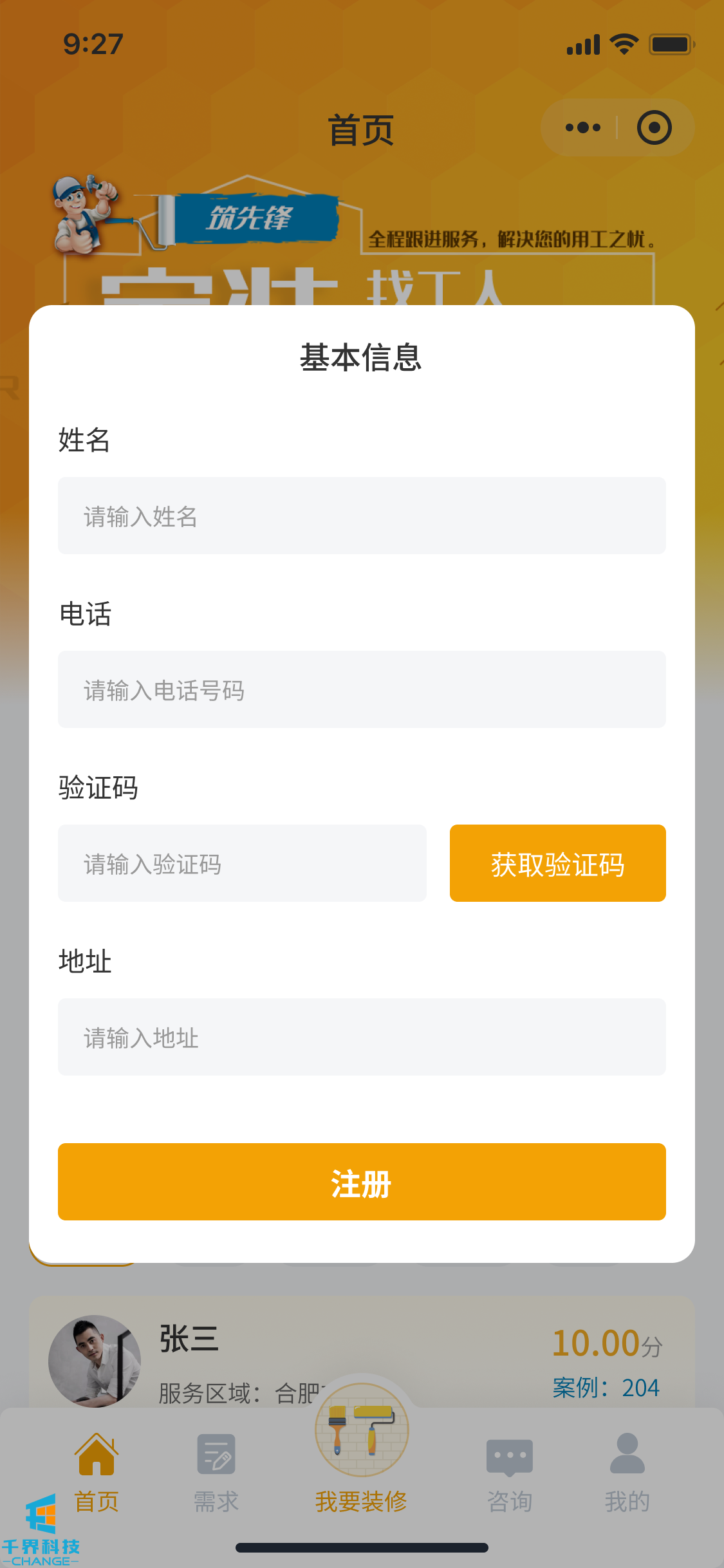Focus the 电话 phone number field
The width and height of the screenshot is (724, 1568).
coord(362,689)
